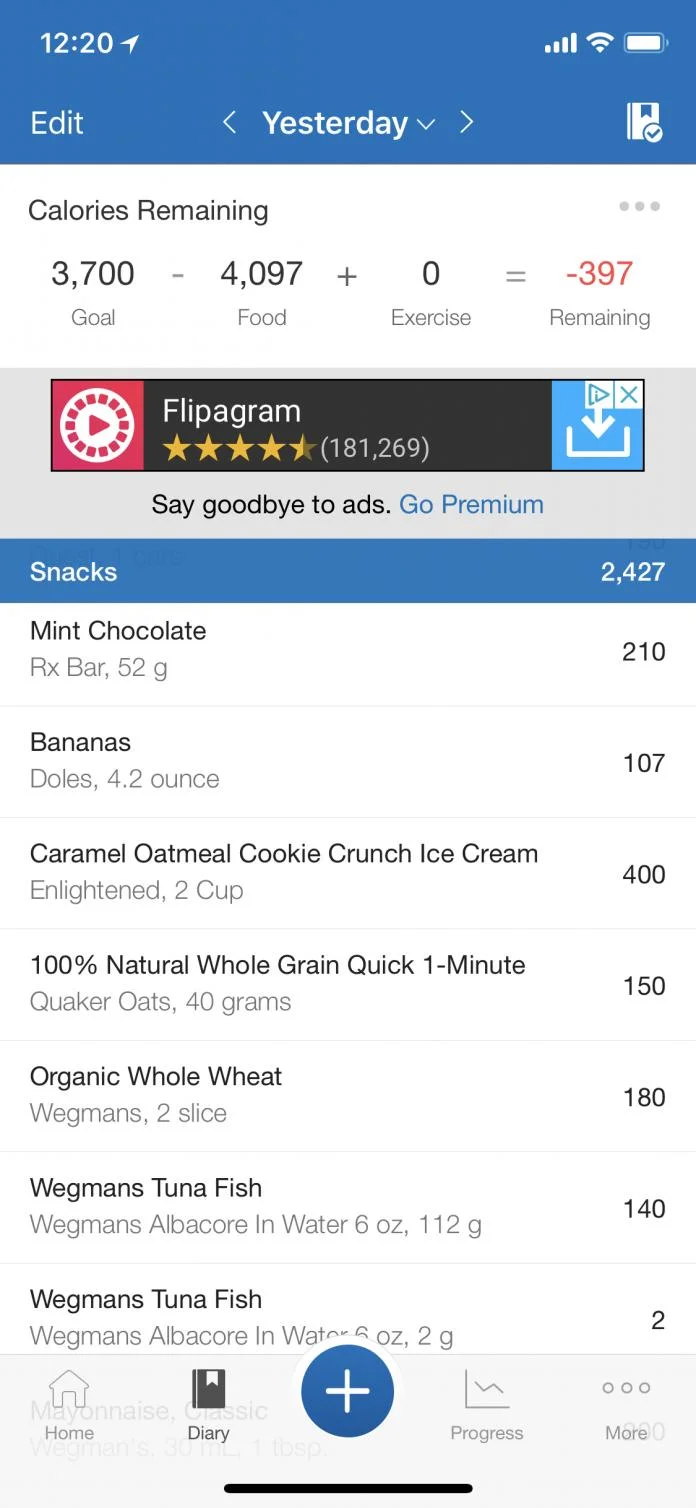The height and width of the screenshot is (1508, 696).
Task: Switch to the Diary tab
Action: 208,1405
